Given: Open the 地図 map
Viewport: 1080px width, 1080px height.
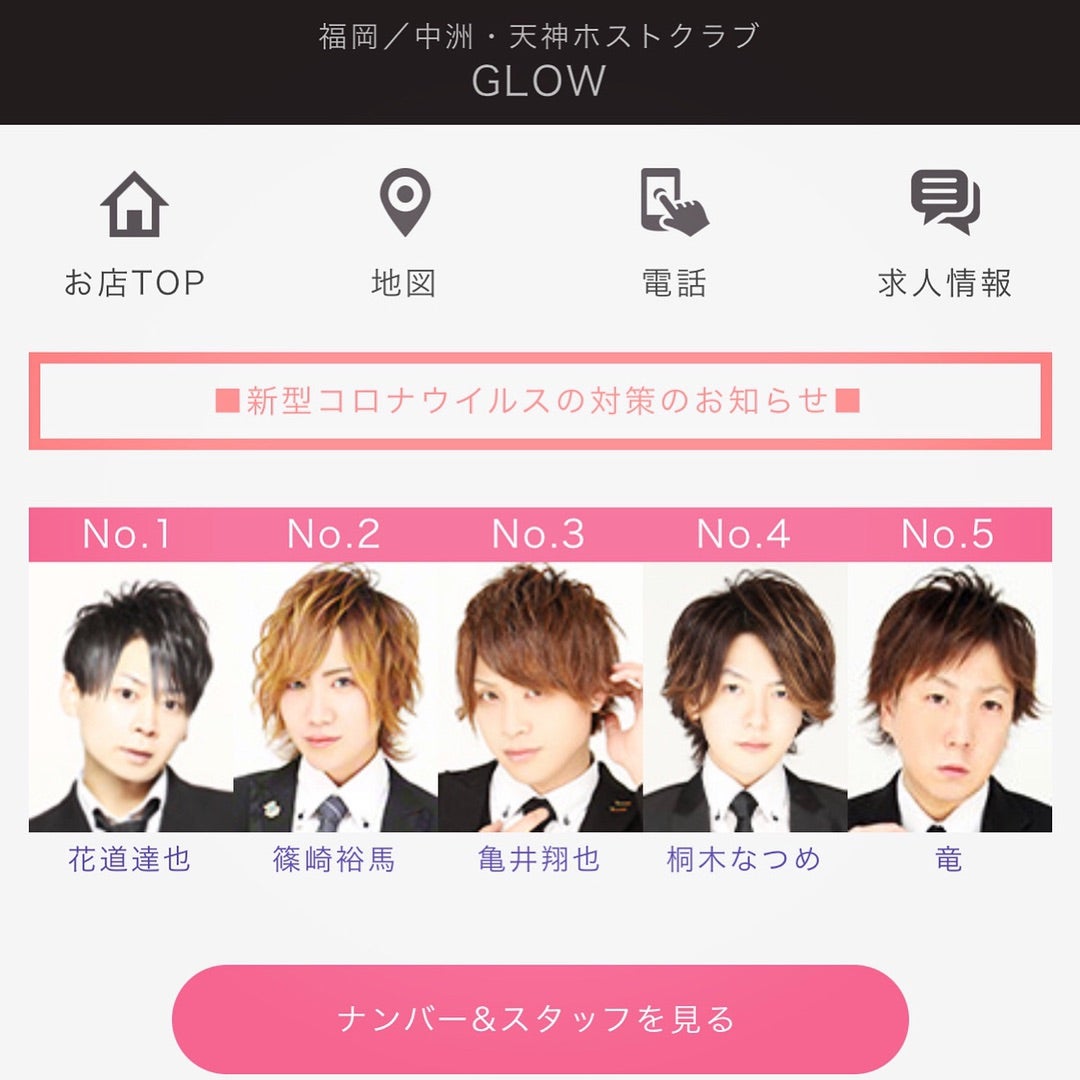Looking at the screenshot, I should click(x=404, y=234).
